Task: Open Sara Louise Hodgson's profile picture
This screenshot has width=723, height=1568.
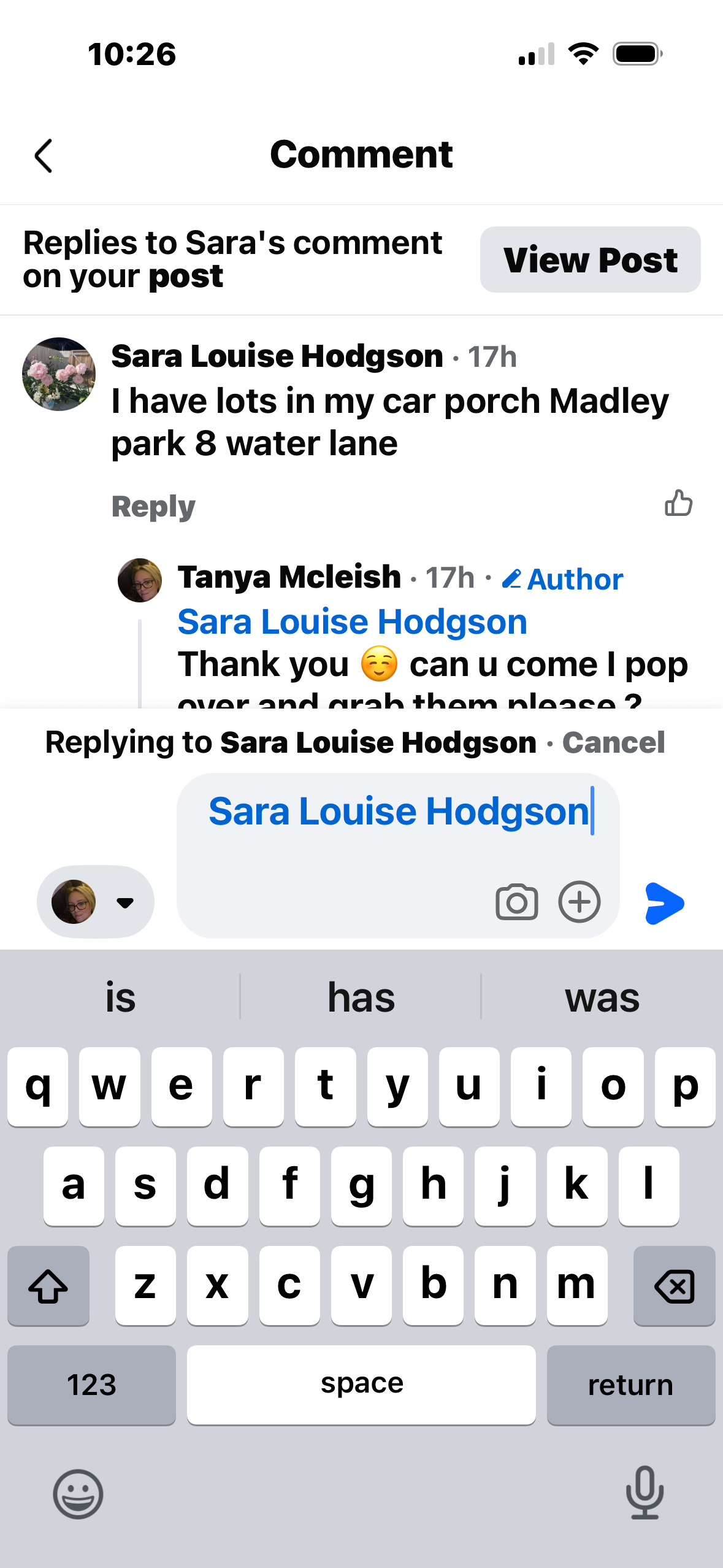Action: coord(59,374)
